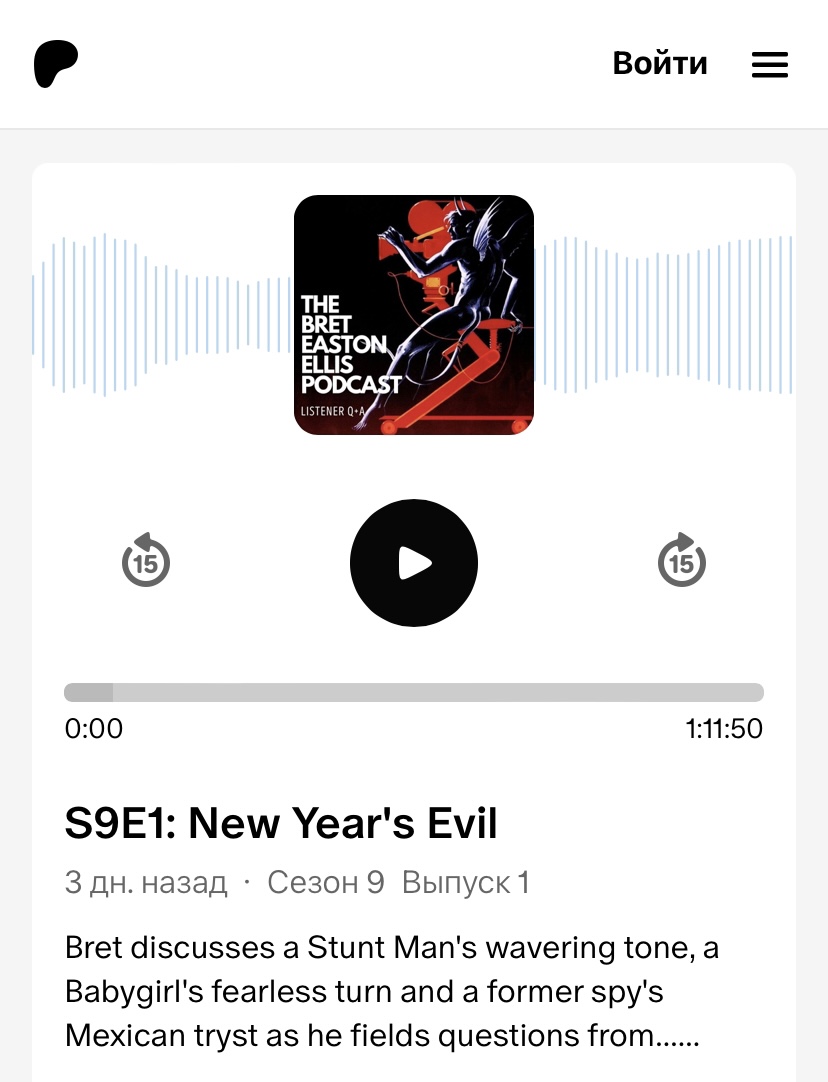The width and height of the screenshot is (828, 1082).
Task: Open the hamburger menu
Action: (x=769, y=65)
